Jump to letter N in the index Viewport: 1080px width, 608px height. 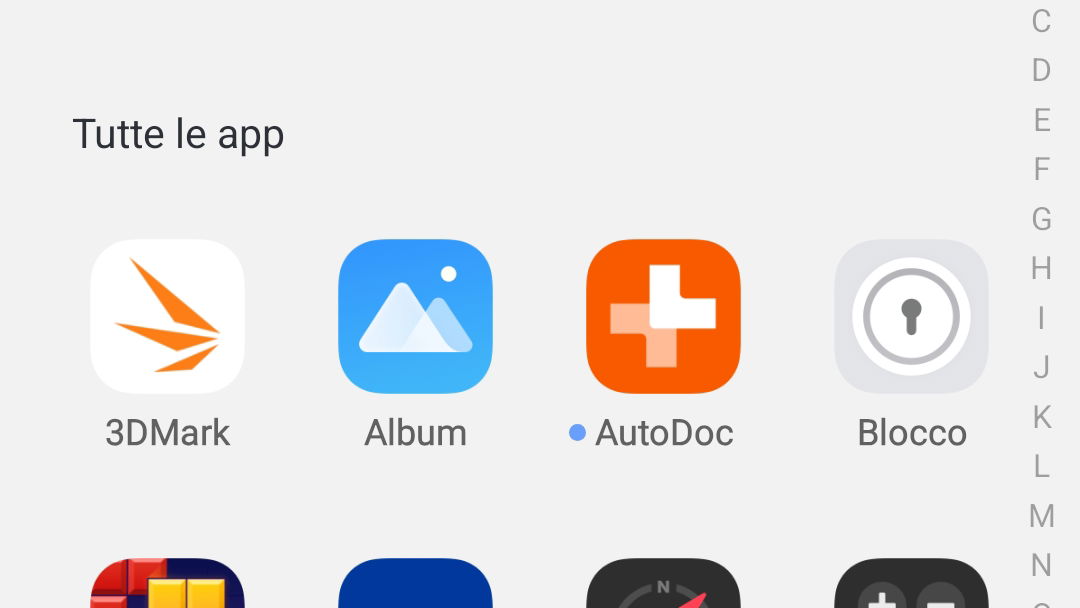1041,565
